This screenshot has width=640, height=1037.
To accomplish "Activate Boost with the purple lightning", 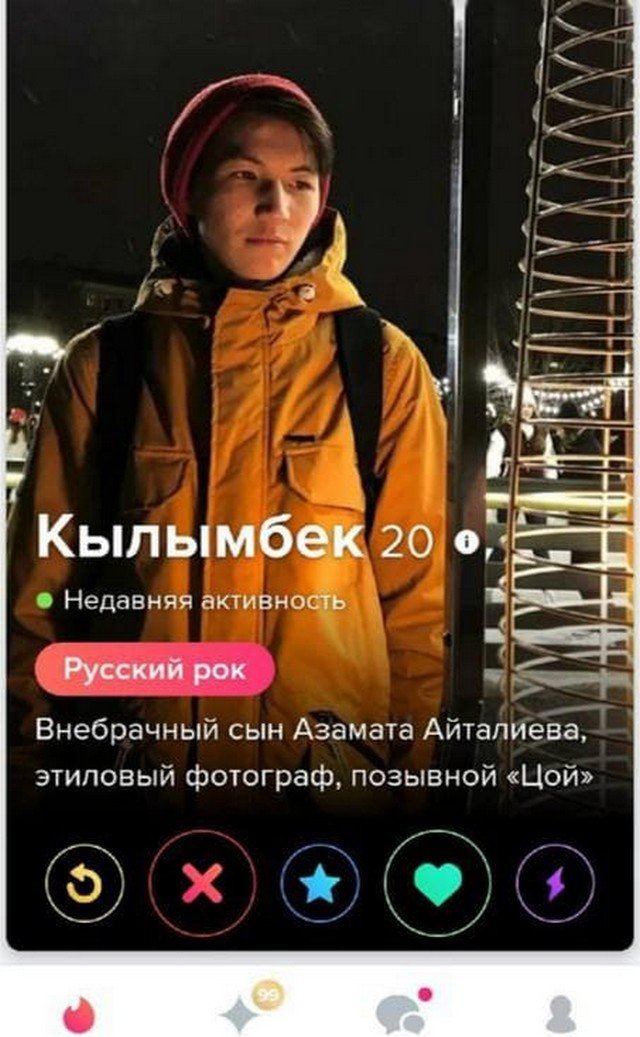I will 554,884.
